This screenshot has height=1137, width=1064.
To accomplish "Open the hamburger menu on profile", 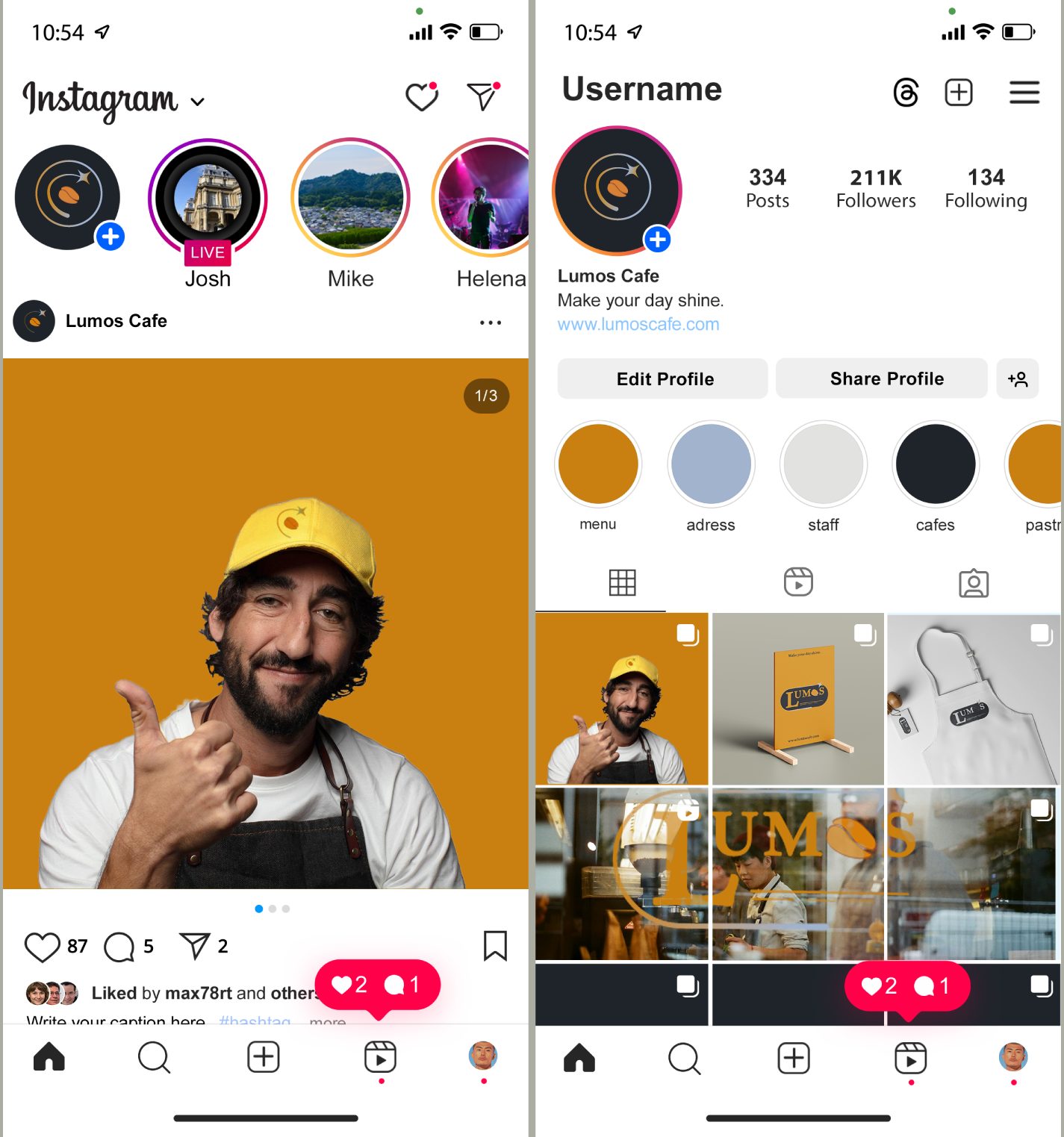I will click(x=1024, y=93).
